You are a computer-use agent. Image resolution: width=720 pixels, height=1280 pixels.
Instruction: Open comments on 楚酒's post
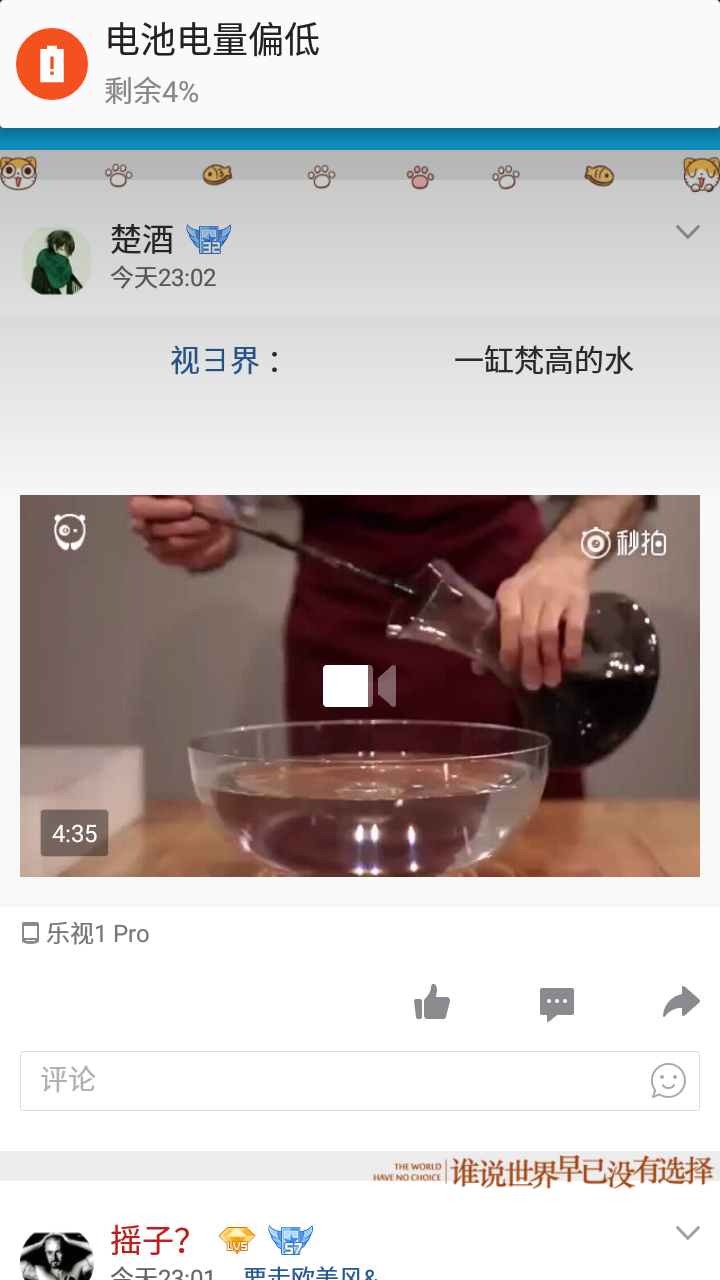point(557,1003)
